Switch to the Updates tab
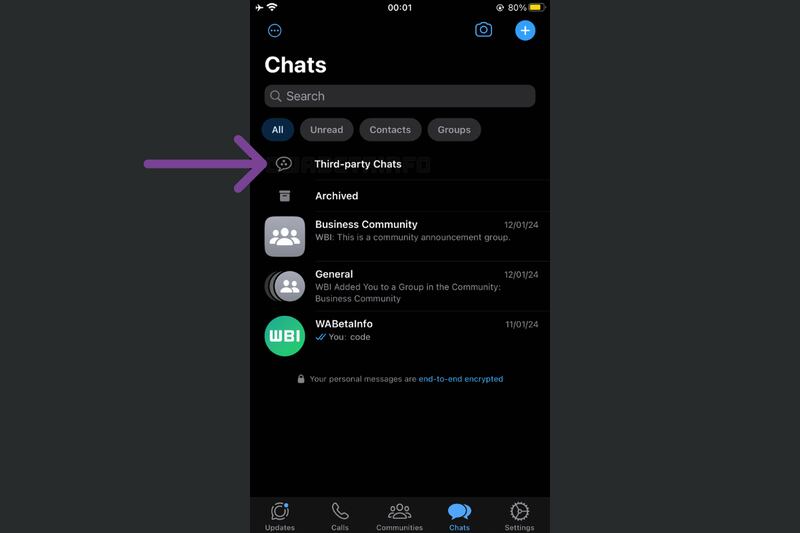The image size is (800, 533). pos(280,516)
